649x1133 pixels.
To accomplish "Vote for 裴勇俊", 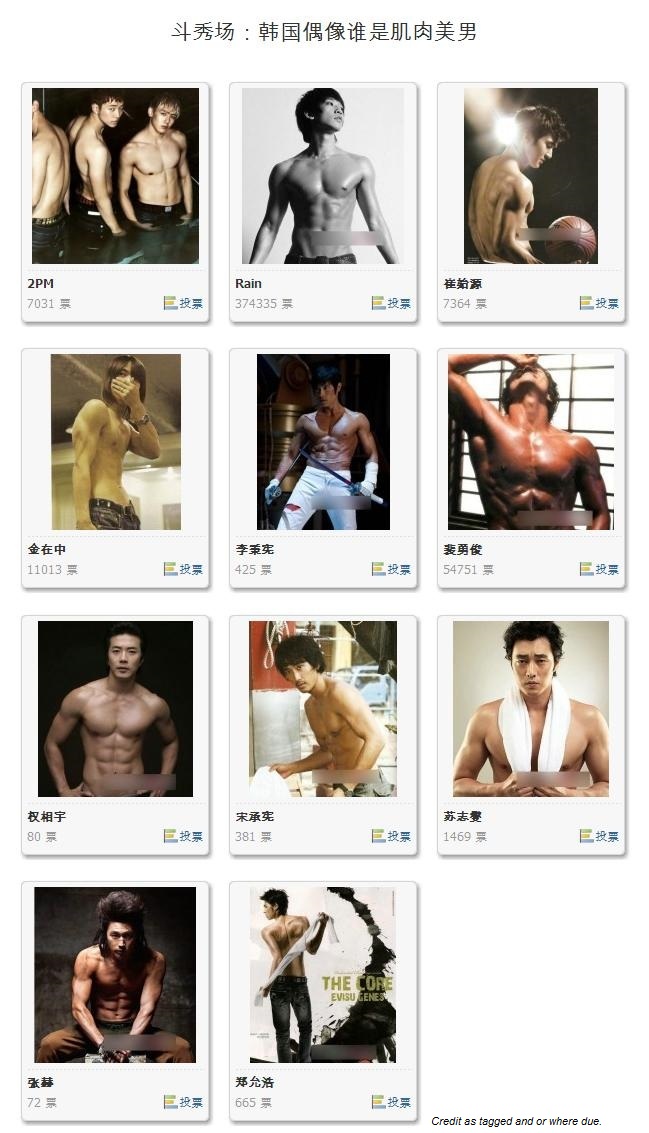I will point(600,569).
